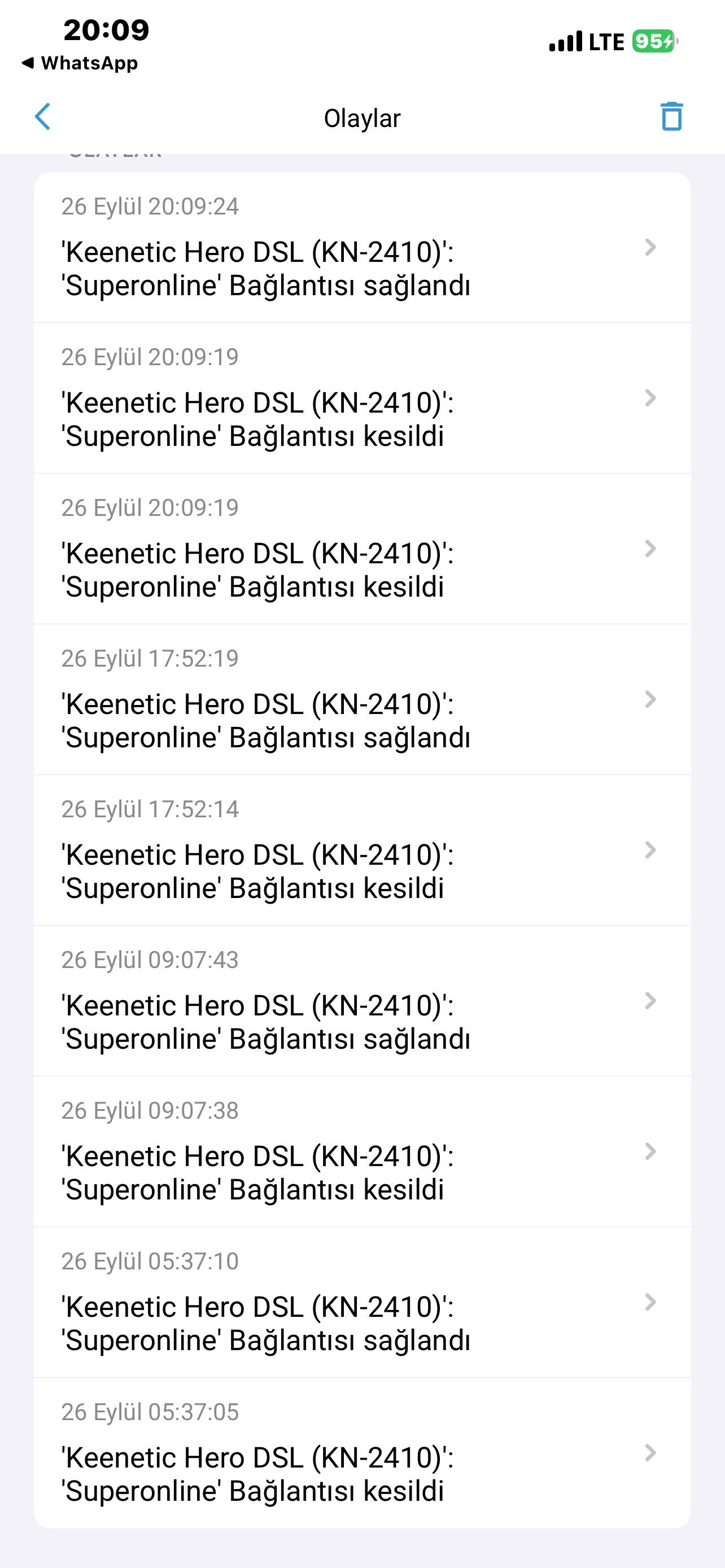This screenshot has height=1568, width=725.
Task: Open the 05:37:05 connection lost event
Action: [x=361, y=1453]
